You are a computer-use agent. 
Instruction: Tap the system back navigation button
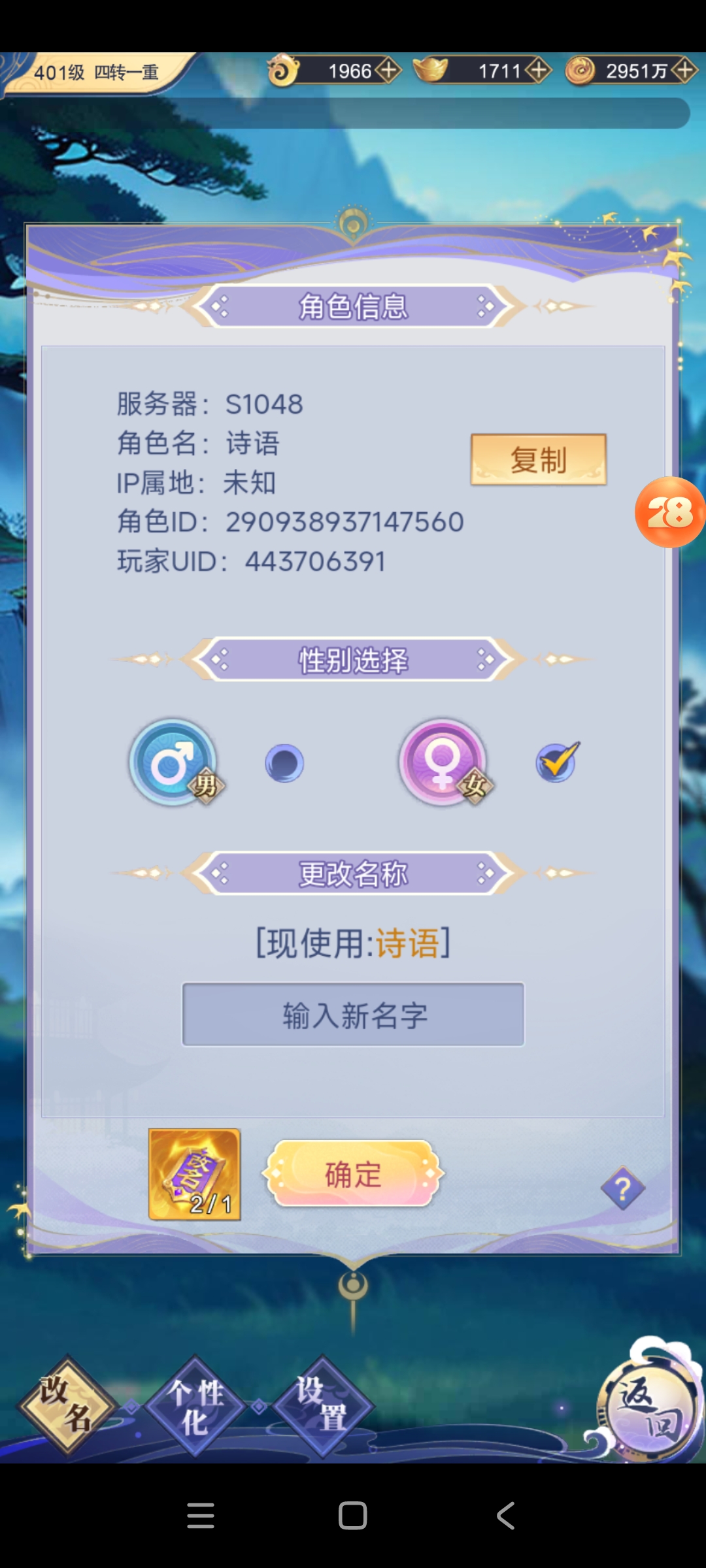click(505, 1515)
